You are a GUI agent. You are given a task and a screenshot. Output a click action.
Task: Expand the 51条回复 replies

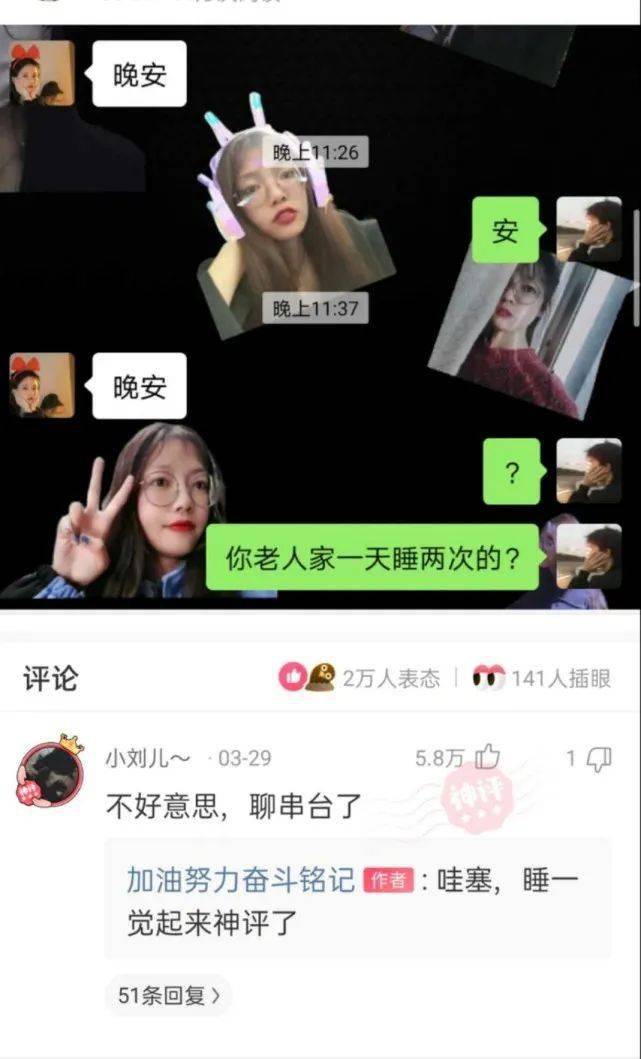click(x=168, y=995)
